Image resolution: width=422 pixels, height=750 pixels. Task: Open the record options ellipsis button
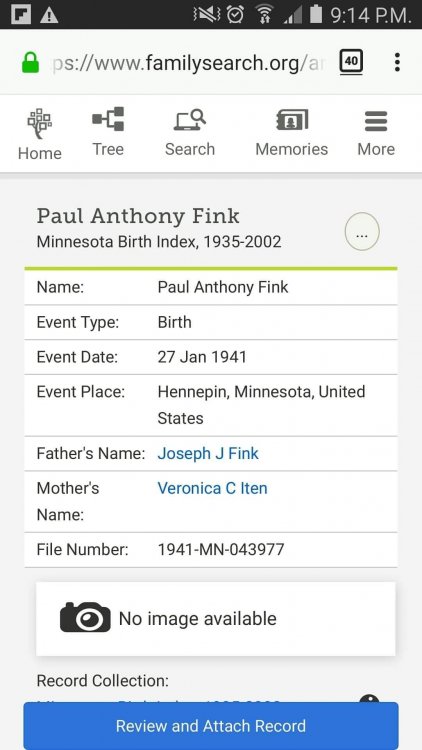coord(362,232)
